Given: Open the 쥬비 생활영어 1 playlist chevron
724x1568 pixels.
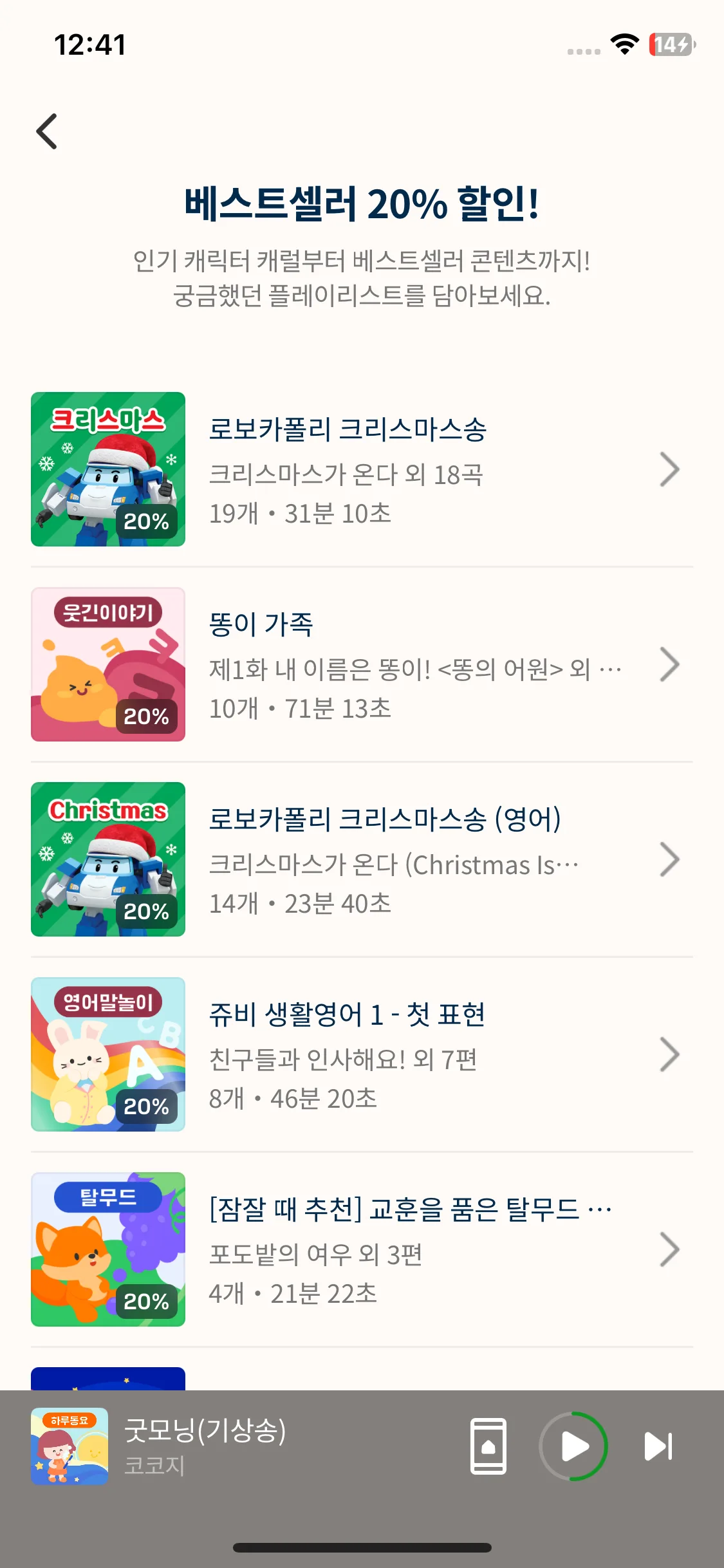Looking at the screenshot, I should [669, 1054].
